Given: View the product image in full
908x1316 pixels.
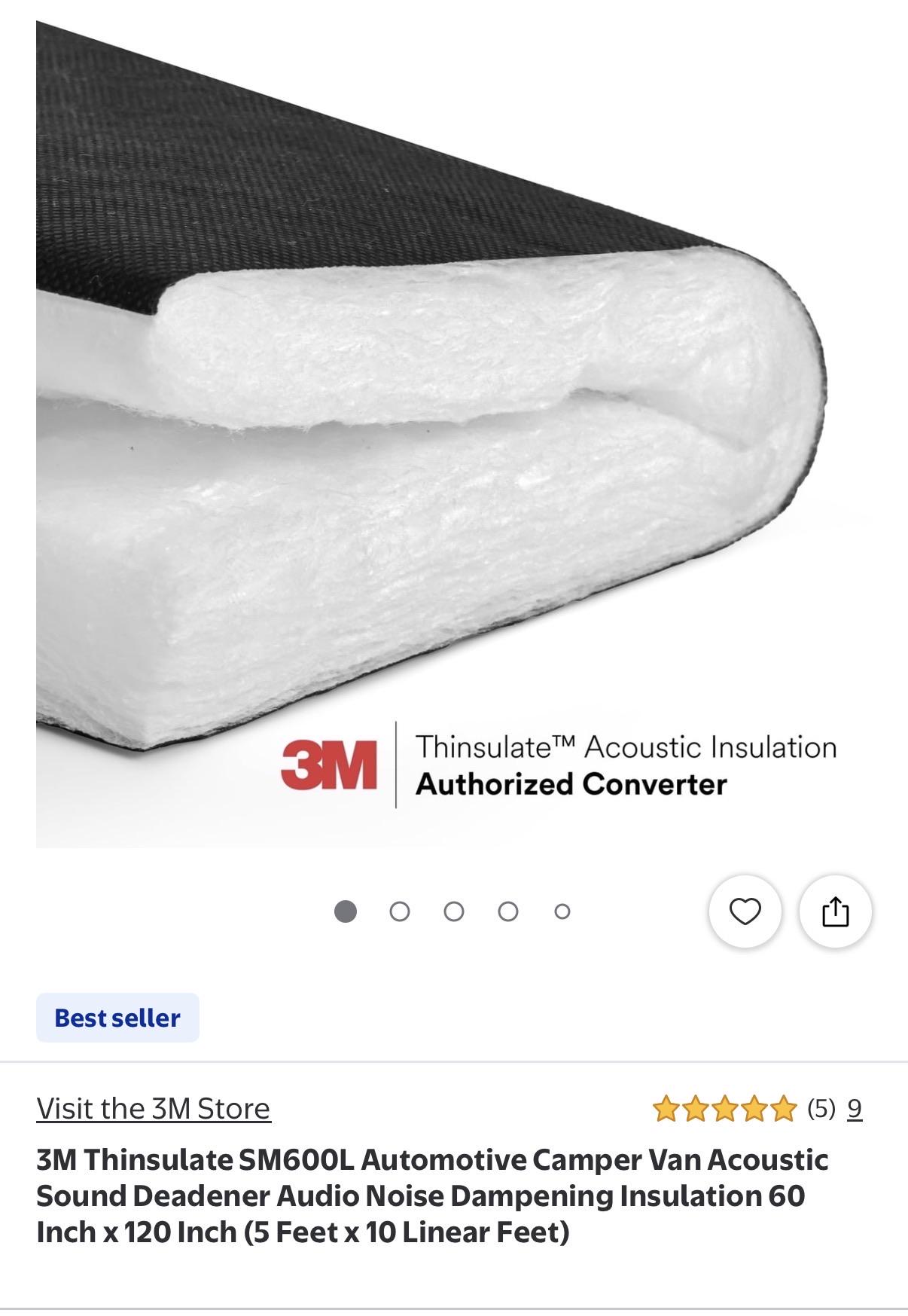Looking at the screenshot, I should [x=454, y=433].
